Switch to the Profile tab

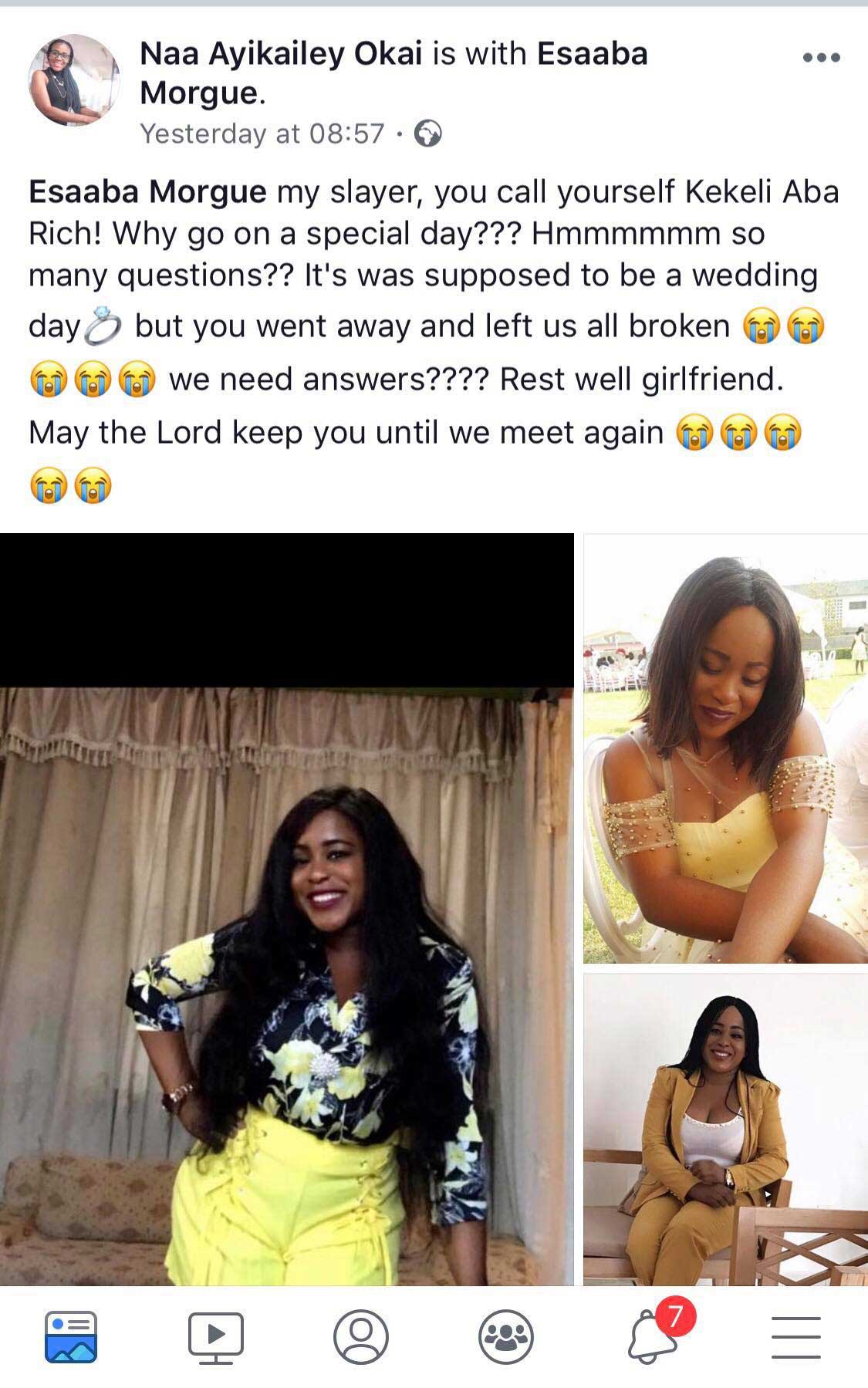[360, 1336]
